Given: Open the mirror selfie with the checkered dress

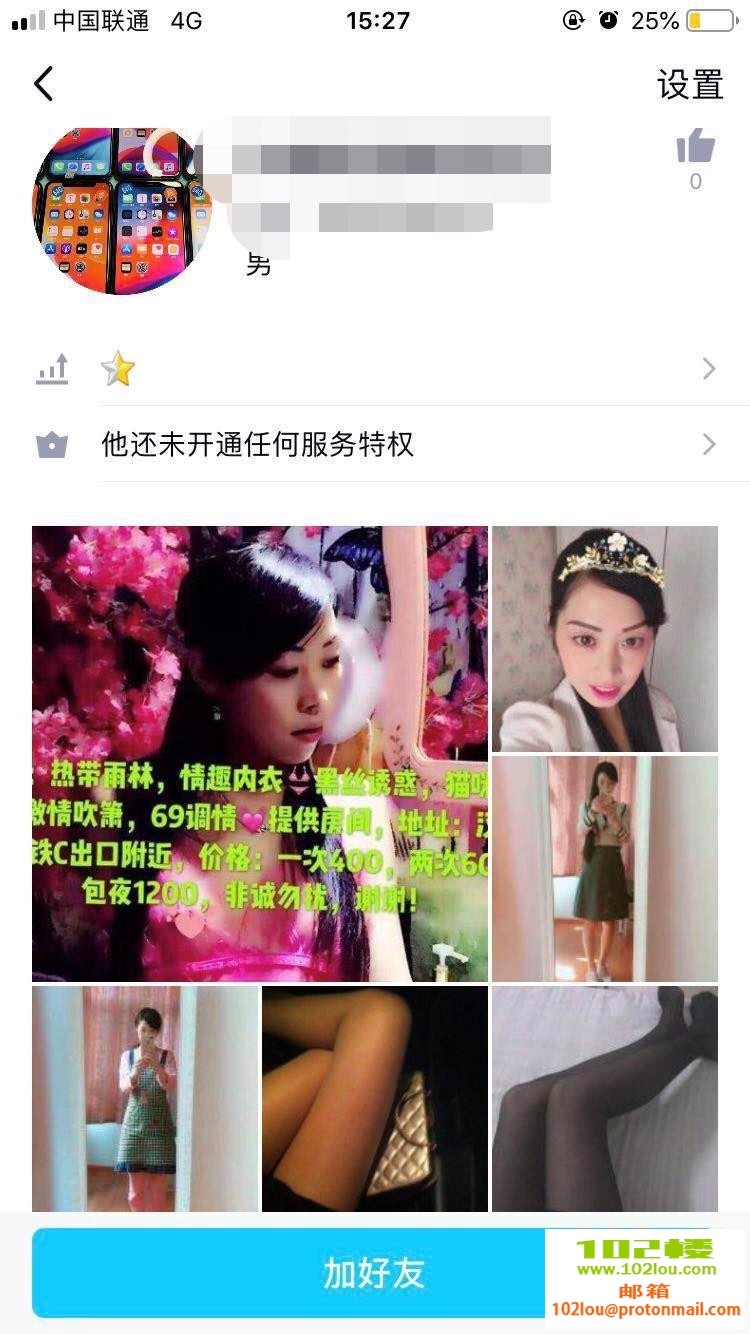Looking at the screenshot, I should pyautogui.click(x=145, y=1098).
